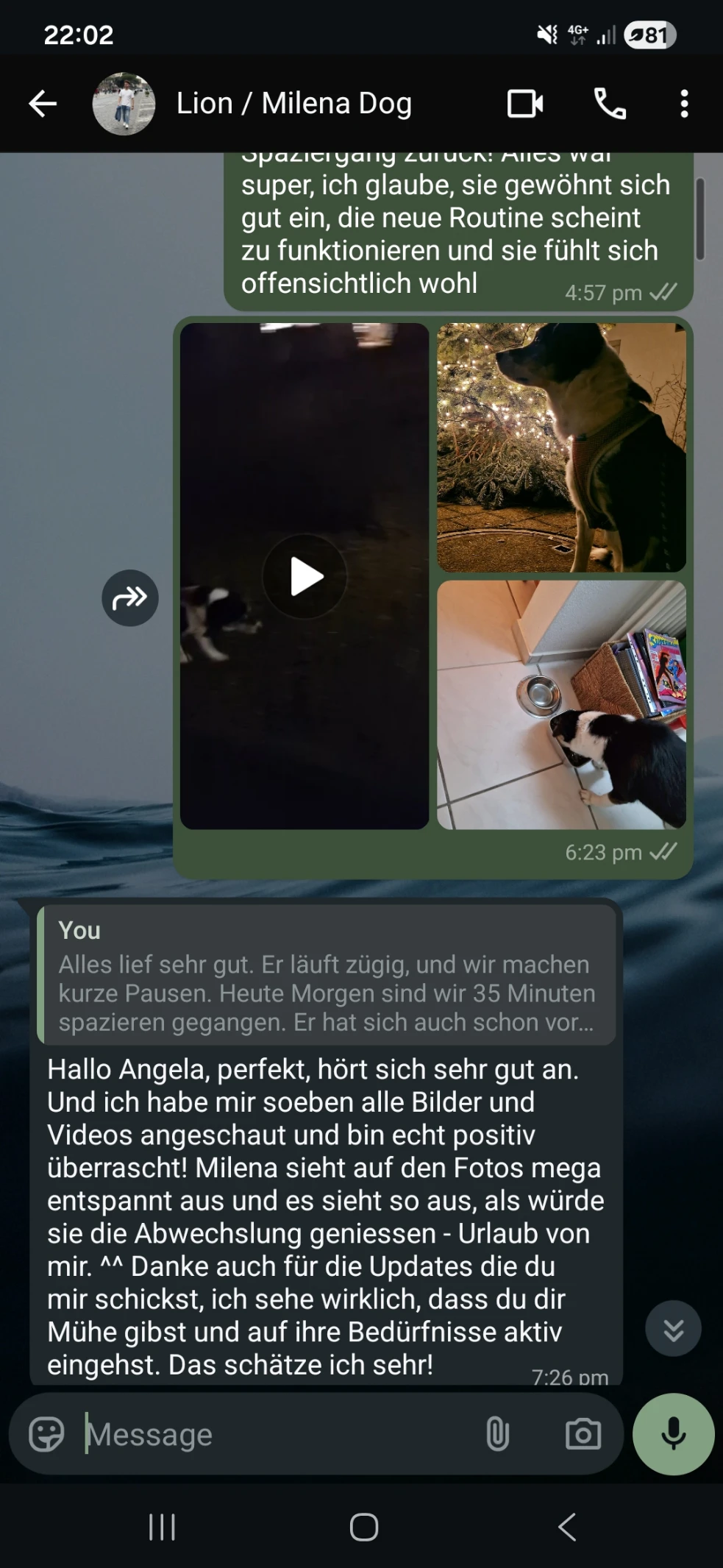
Task: Open Lion / Milena Dog contact info
Action: [293, 104]
